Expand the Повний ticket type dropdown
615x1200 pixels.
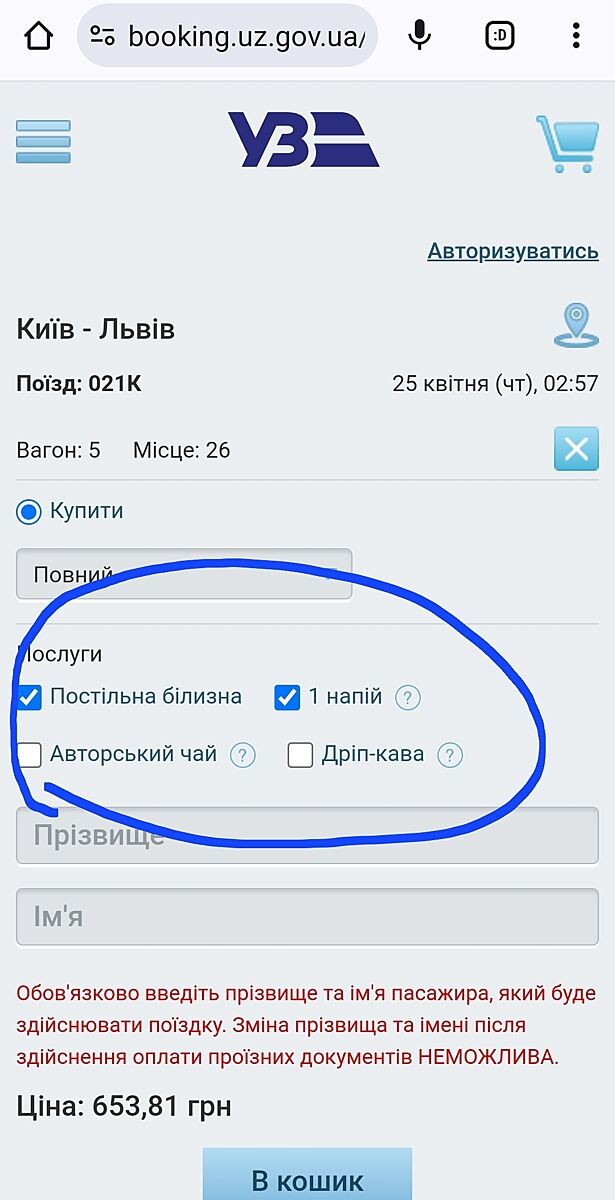click(184, 574)
